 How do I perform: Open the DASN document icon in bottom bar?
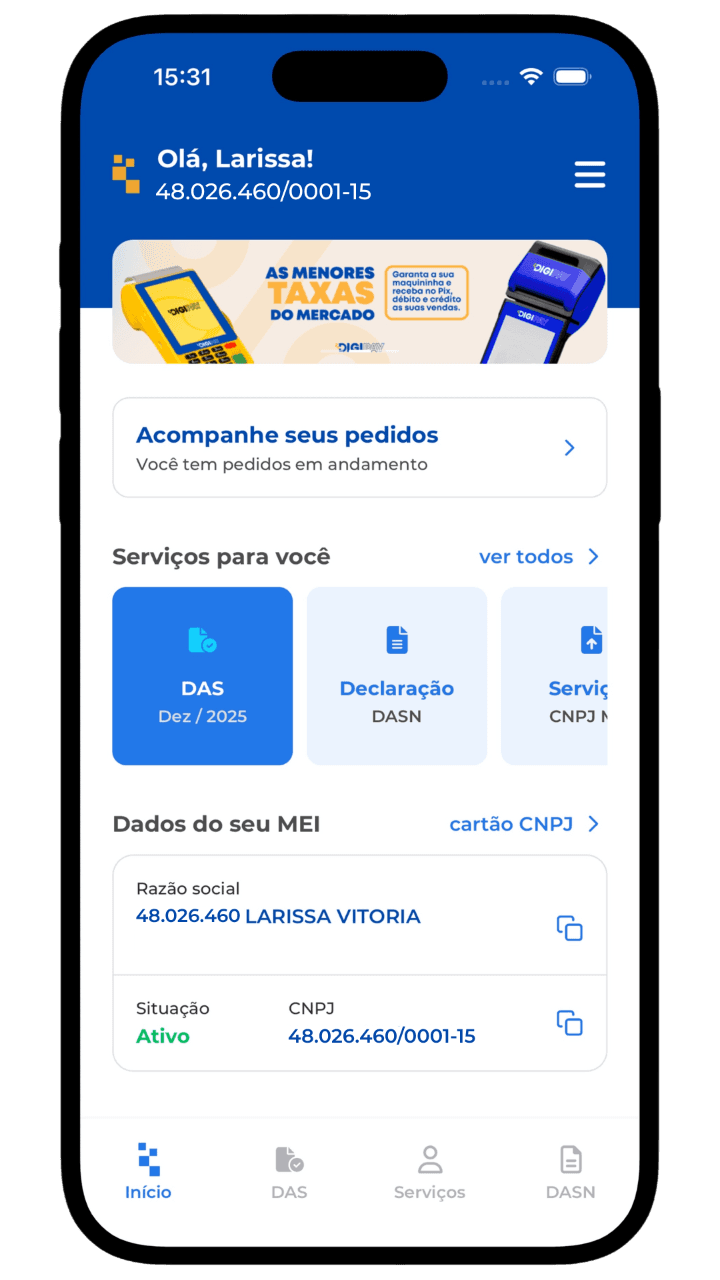click(570, 1159)
